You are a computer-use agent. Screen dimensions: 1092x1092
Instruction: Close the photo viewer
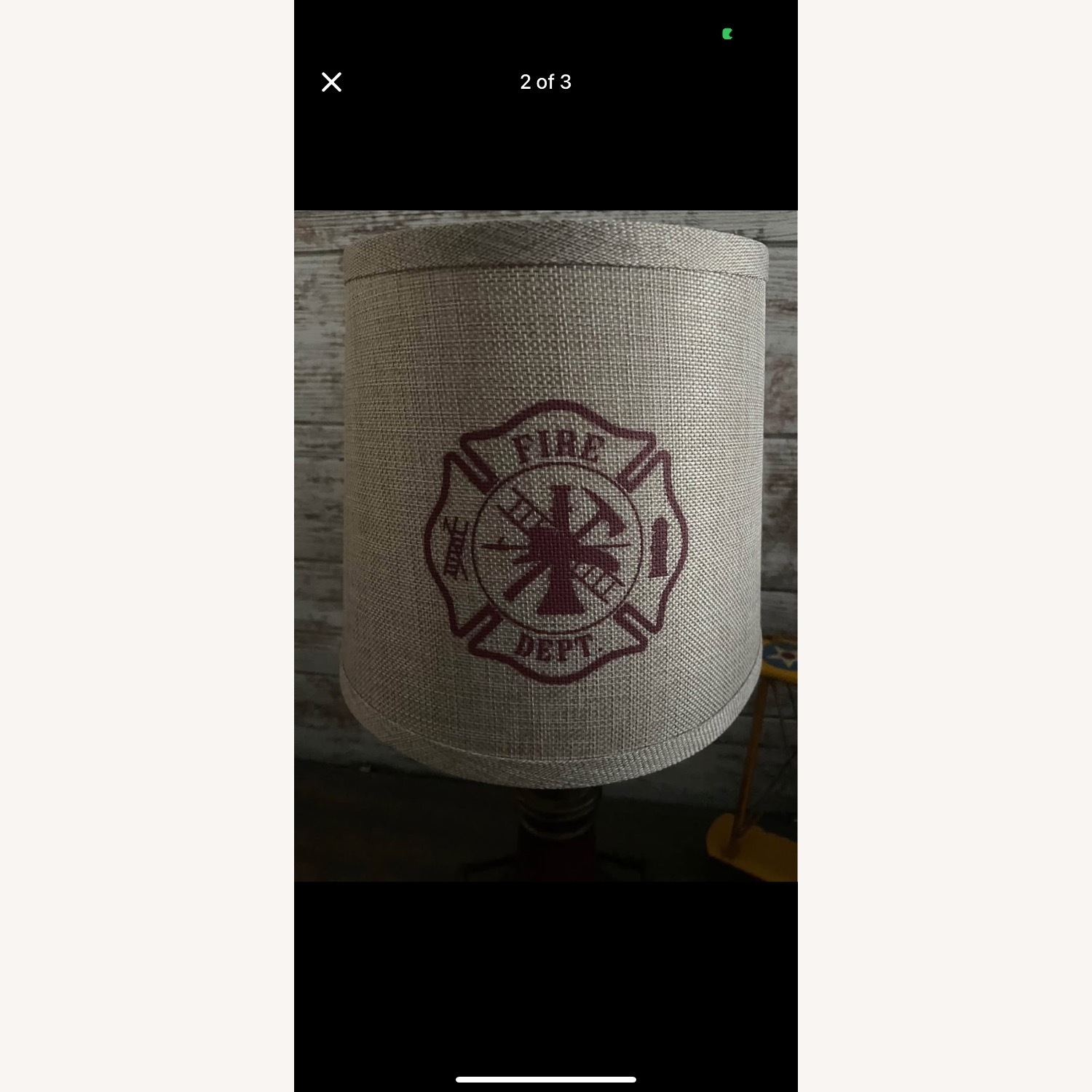[x=331, y=82]
